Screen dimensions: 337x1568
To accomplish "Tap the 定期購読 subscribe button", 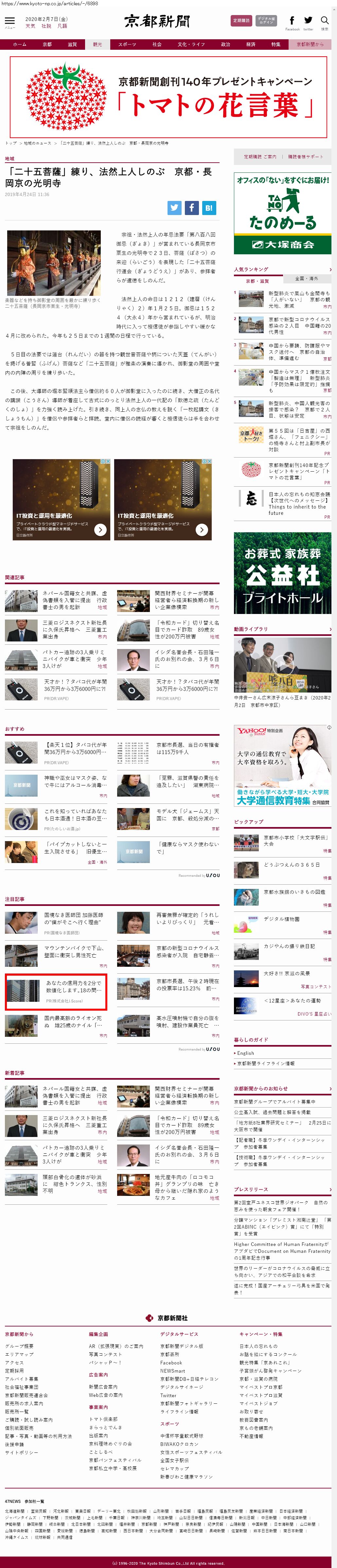I will [x=241, y=21].
